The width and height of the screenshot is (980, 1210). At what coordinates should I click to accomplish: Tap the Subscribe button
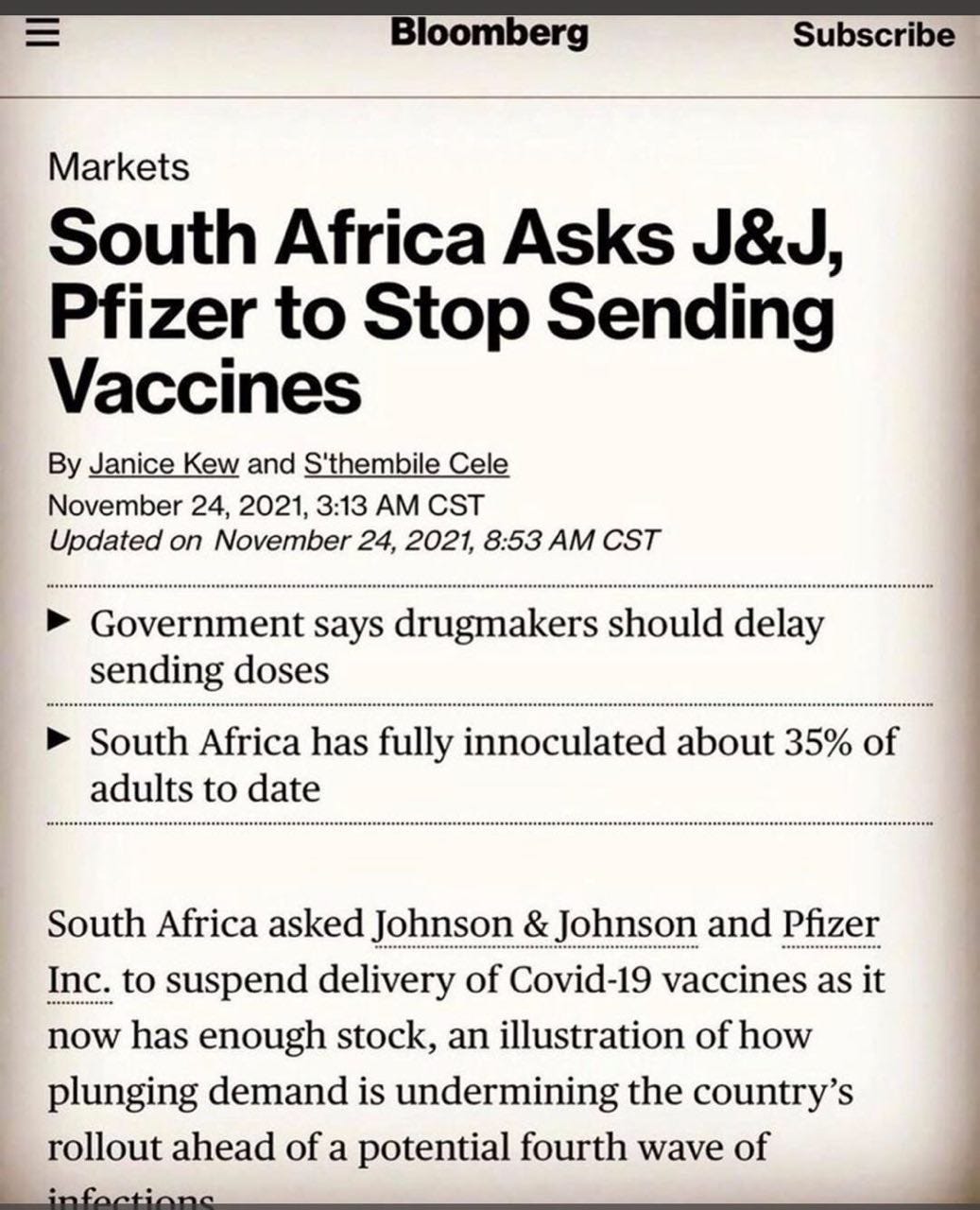(x=872, y=35)
